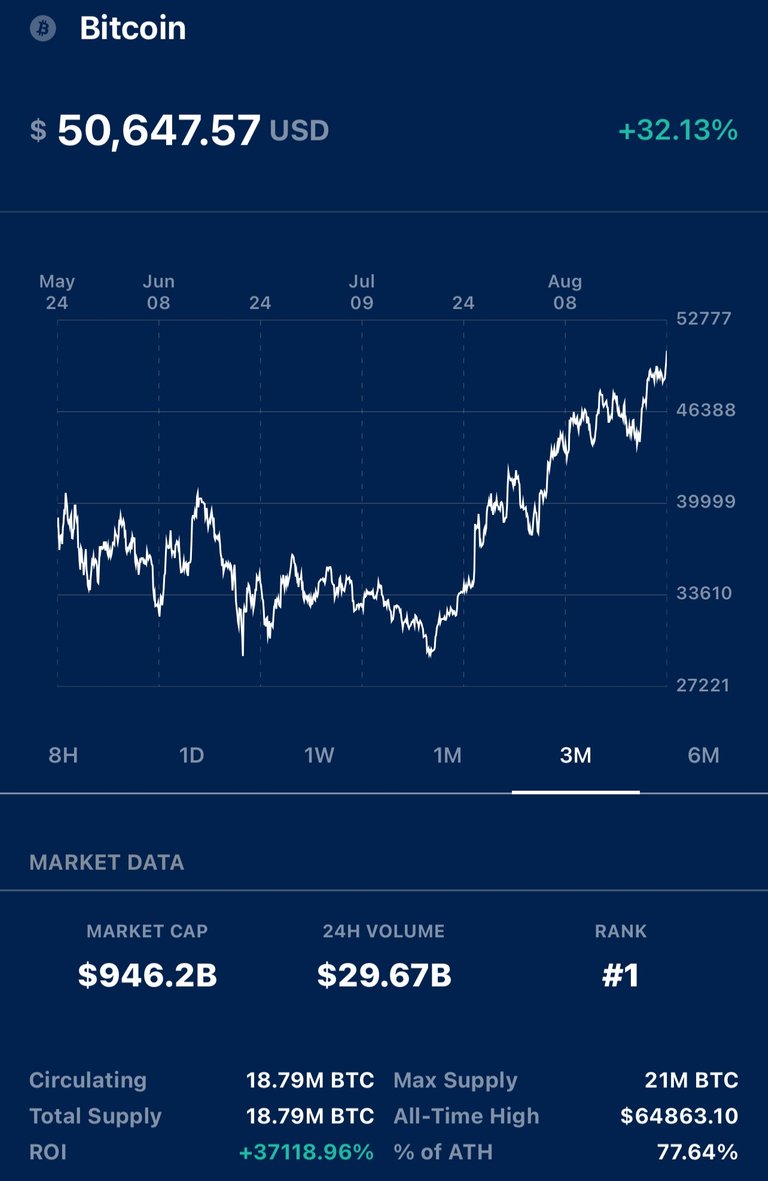Select the 1D time range
Screen dimensions: 768x1181
coord(191,755)
